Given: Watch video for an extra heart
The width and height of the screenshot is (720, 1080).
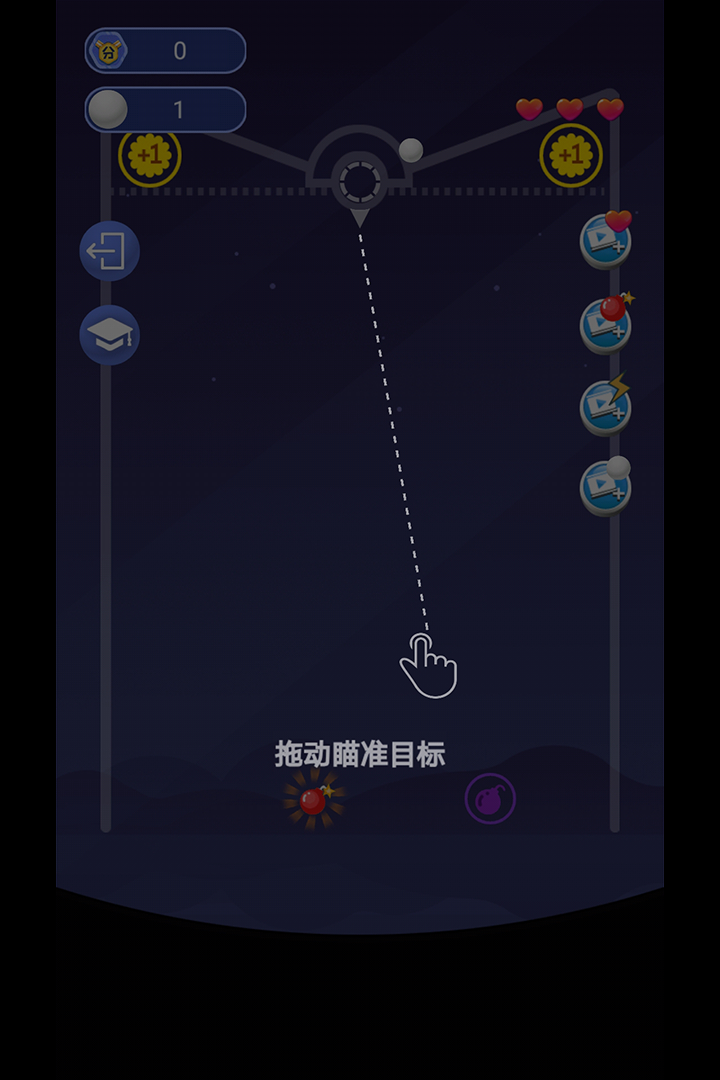Looking at the screenshot, I should click(605, 241).
